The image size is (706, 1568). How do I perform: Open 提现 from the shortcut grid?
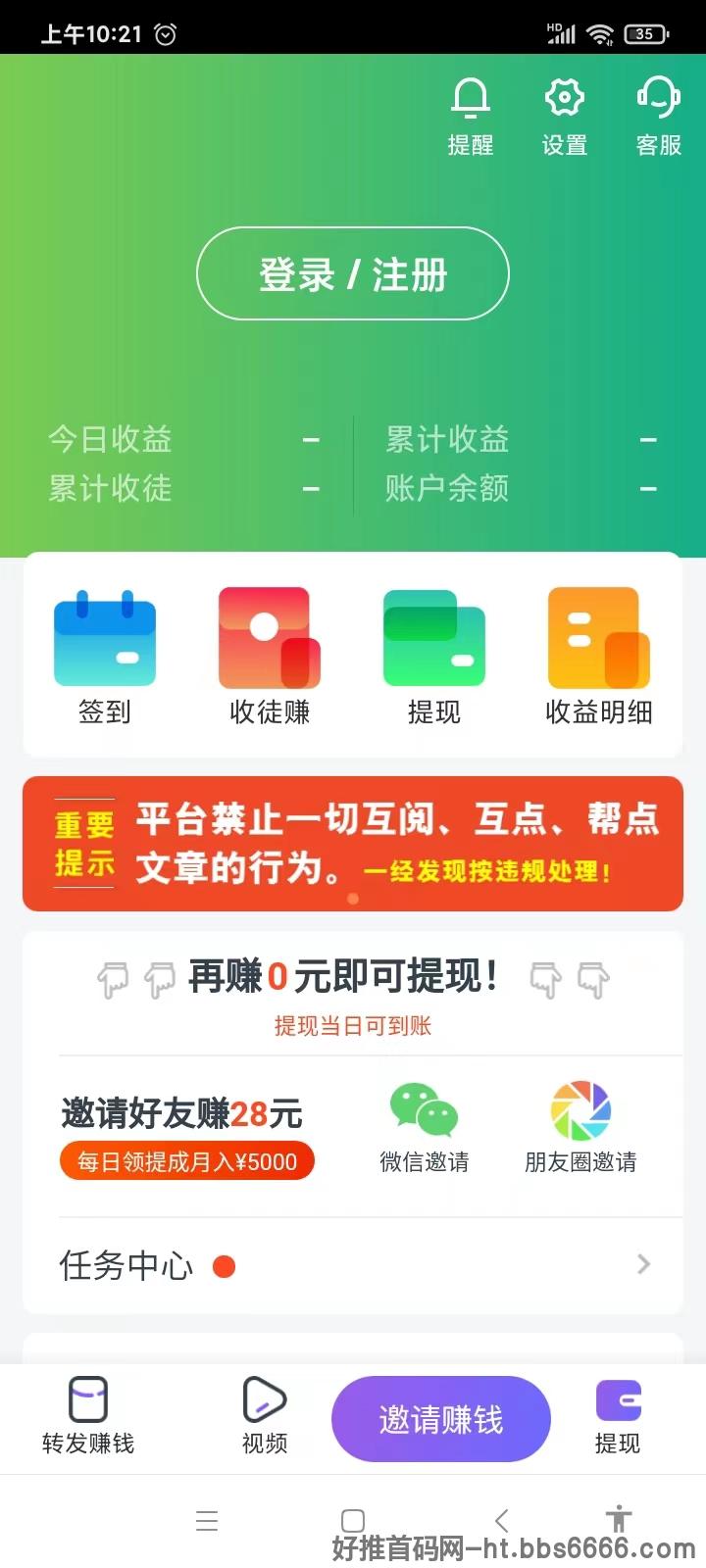(x=434, y=656)
